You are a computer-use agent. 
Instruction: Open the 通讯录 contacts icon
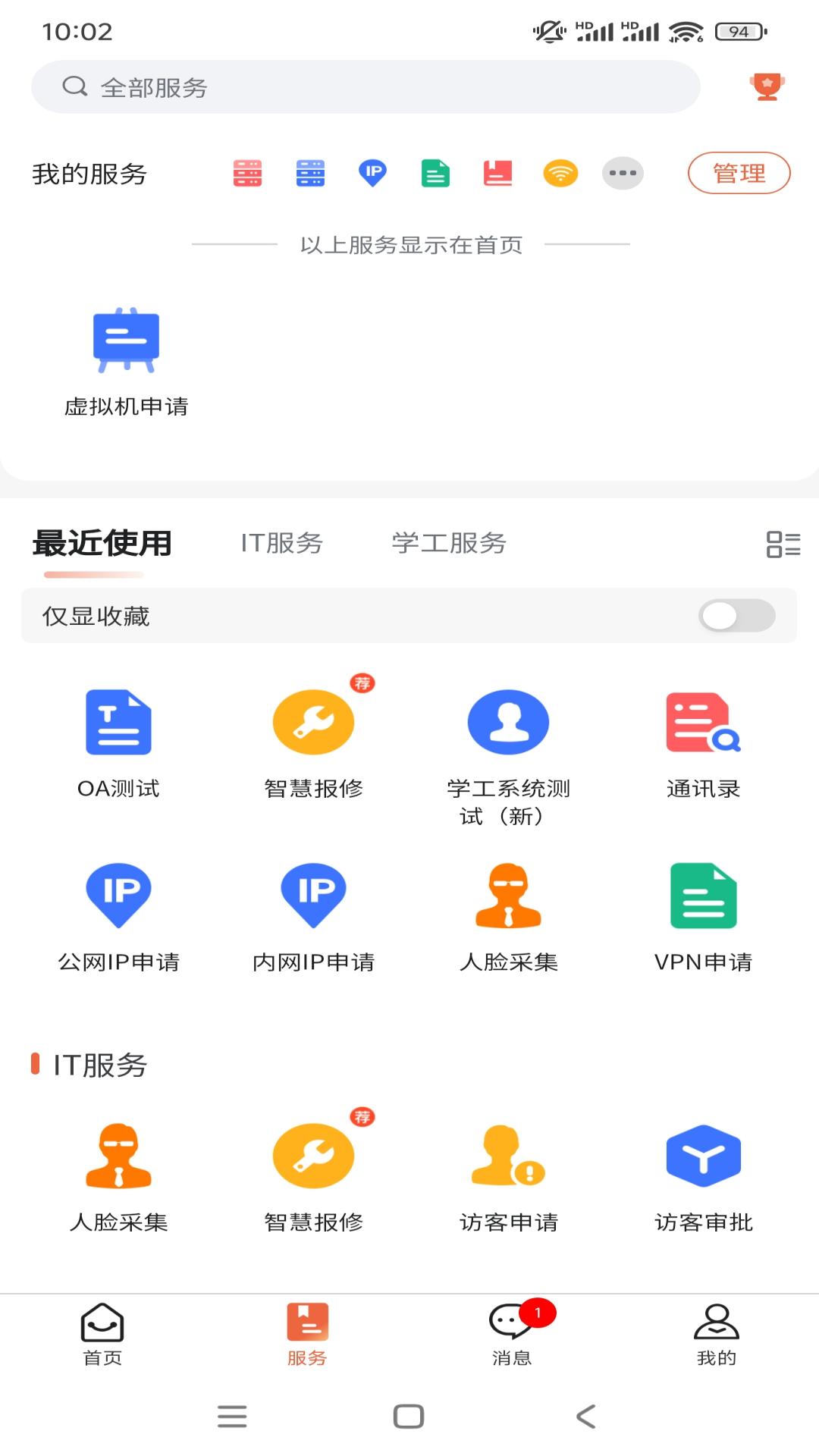click(x=703, y=722)
